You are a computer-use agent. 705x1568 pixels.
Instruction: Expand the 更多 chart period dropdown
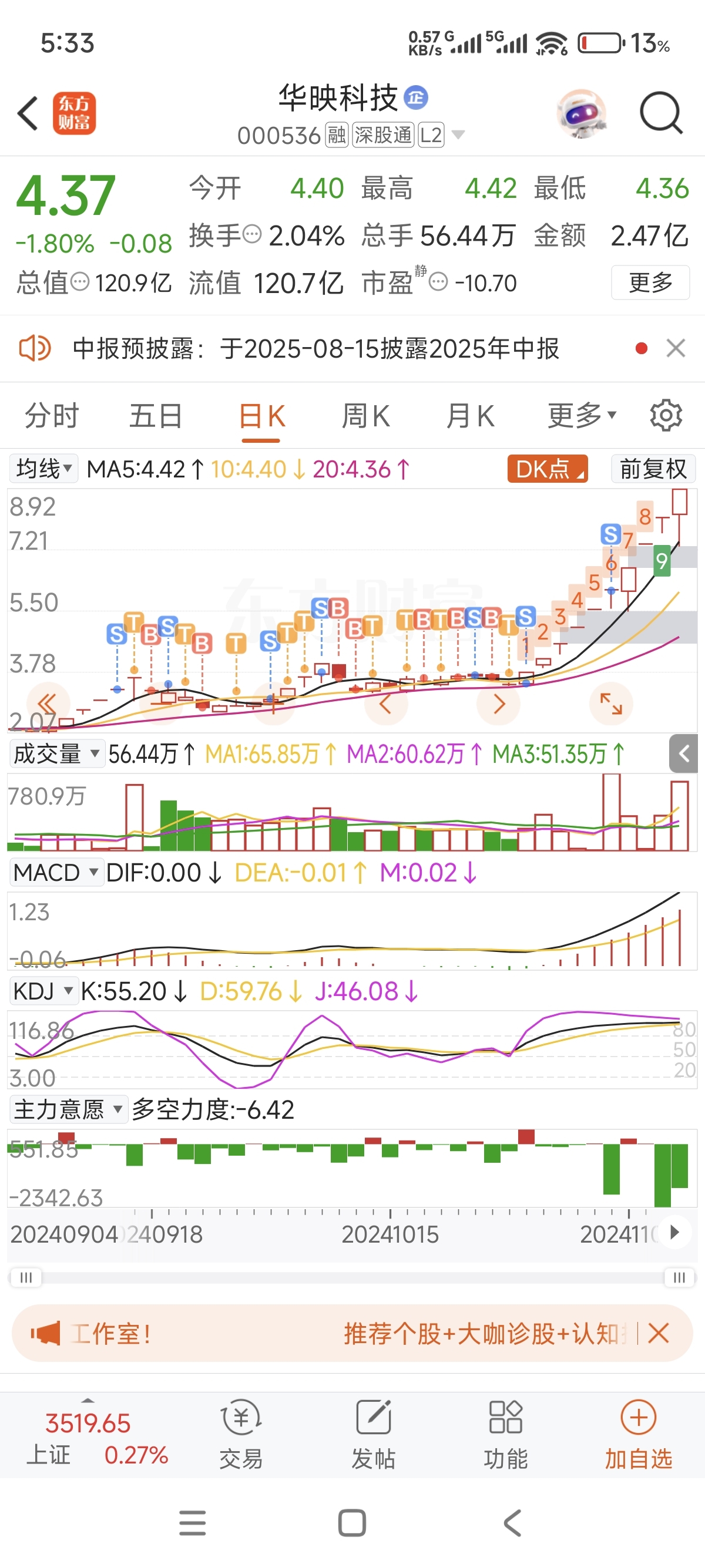coord(582,416)
